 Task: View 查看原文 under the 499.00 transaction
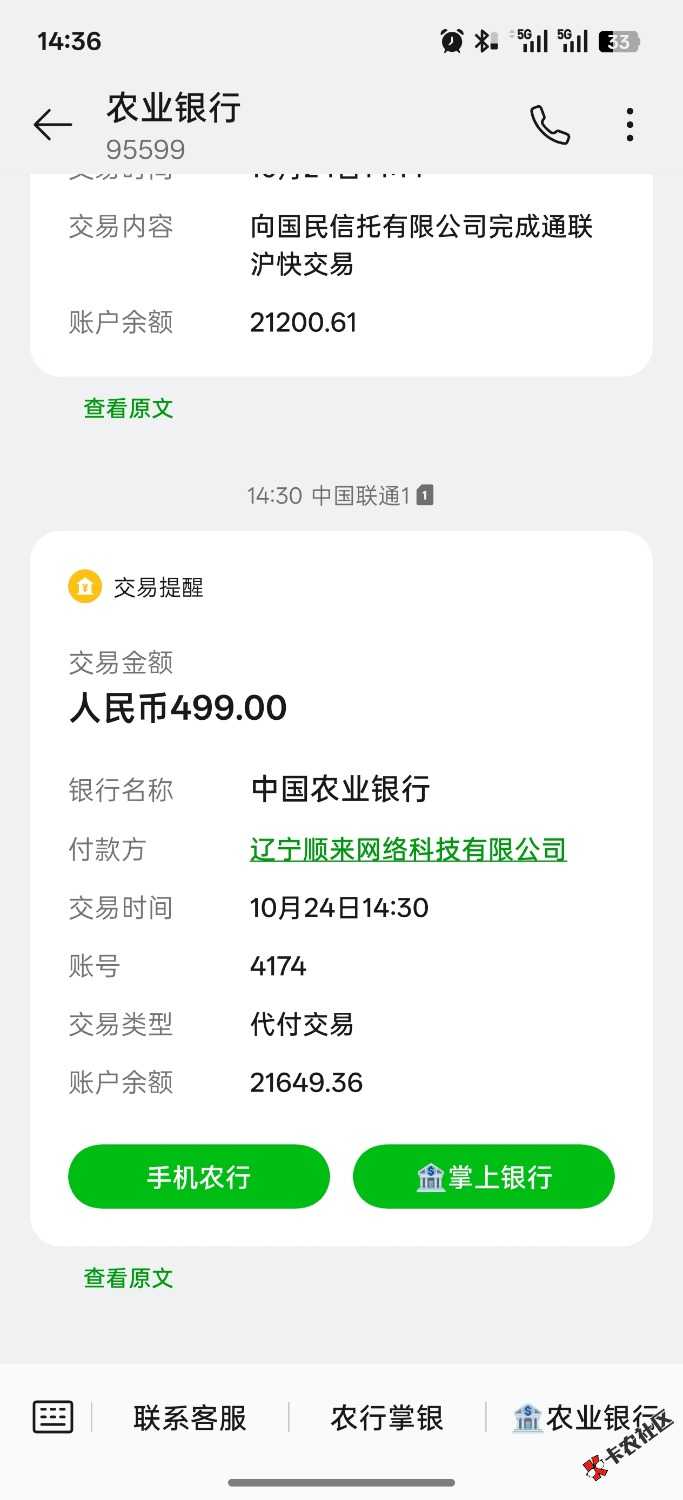(129, 1278)
